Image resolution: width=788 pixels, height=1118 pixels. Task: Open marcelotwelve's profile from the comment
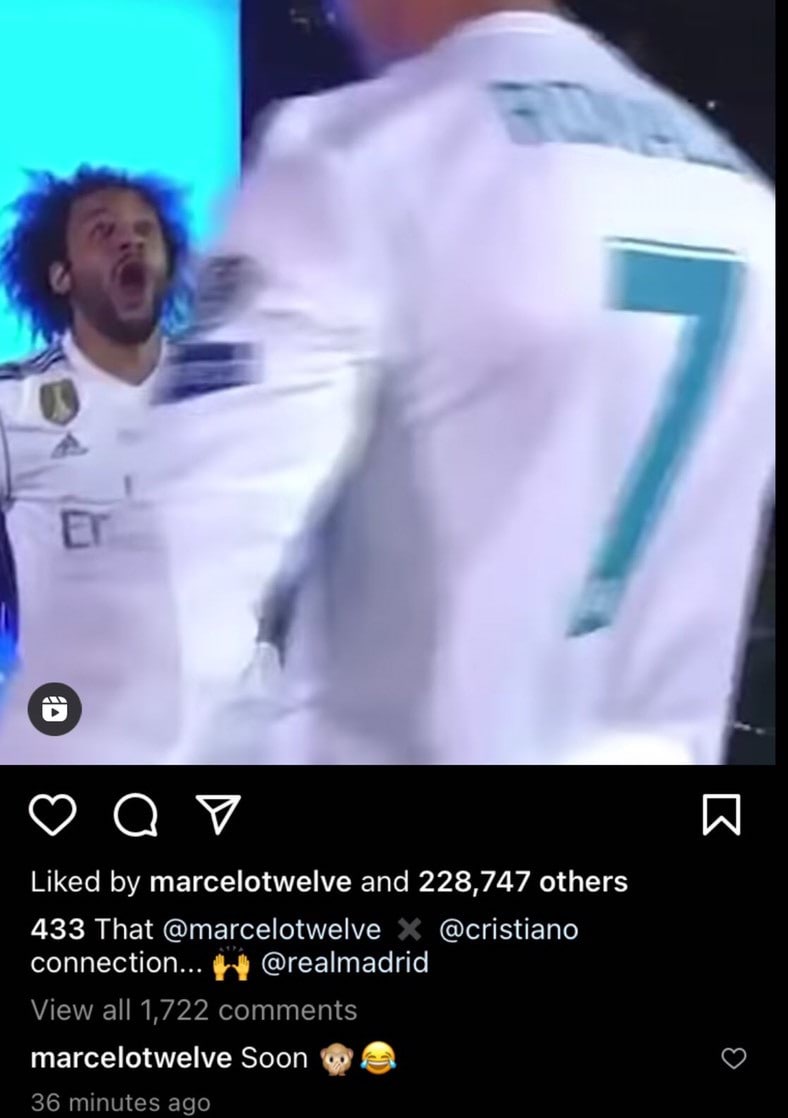click(x=131, y=1057)
